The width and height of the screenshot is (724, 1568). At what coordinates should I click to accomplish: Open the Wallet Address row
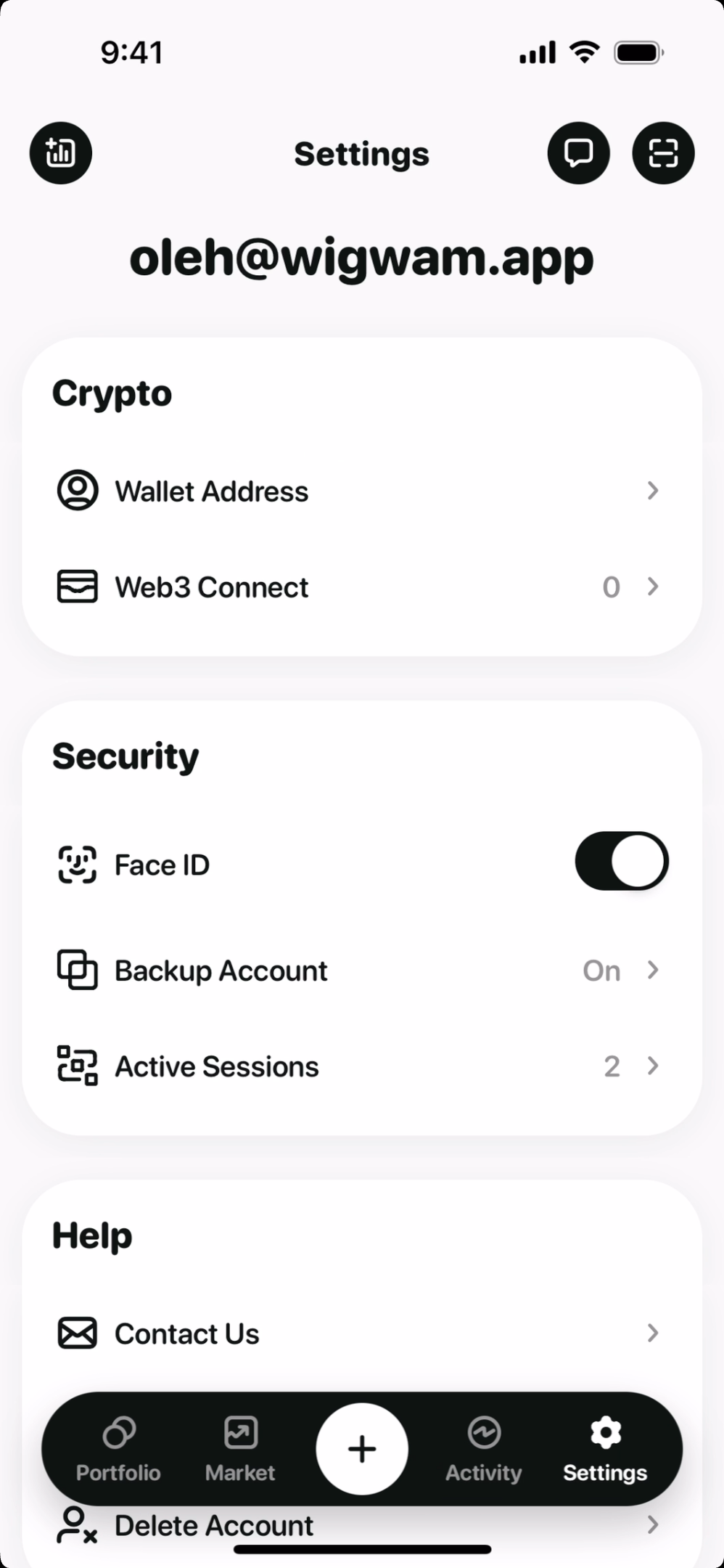[361, 491]
